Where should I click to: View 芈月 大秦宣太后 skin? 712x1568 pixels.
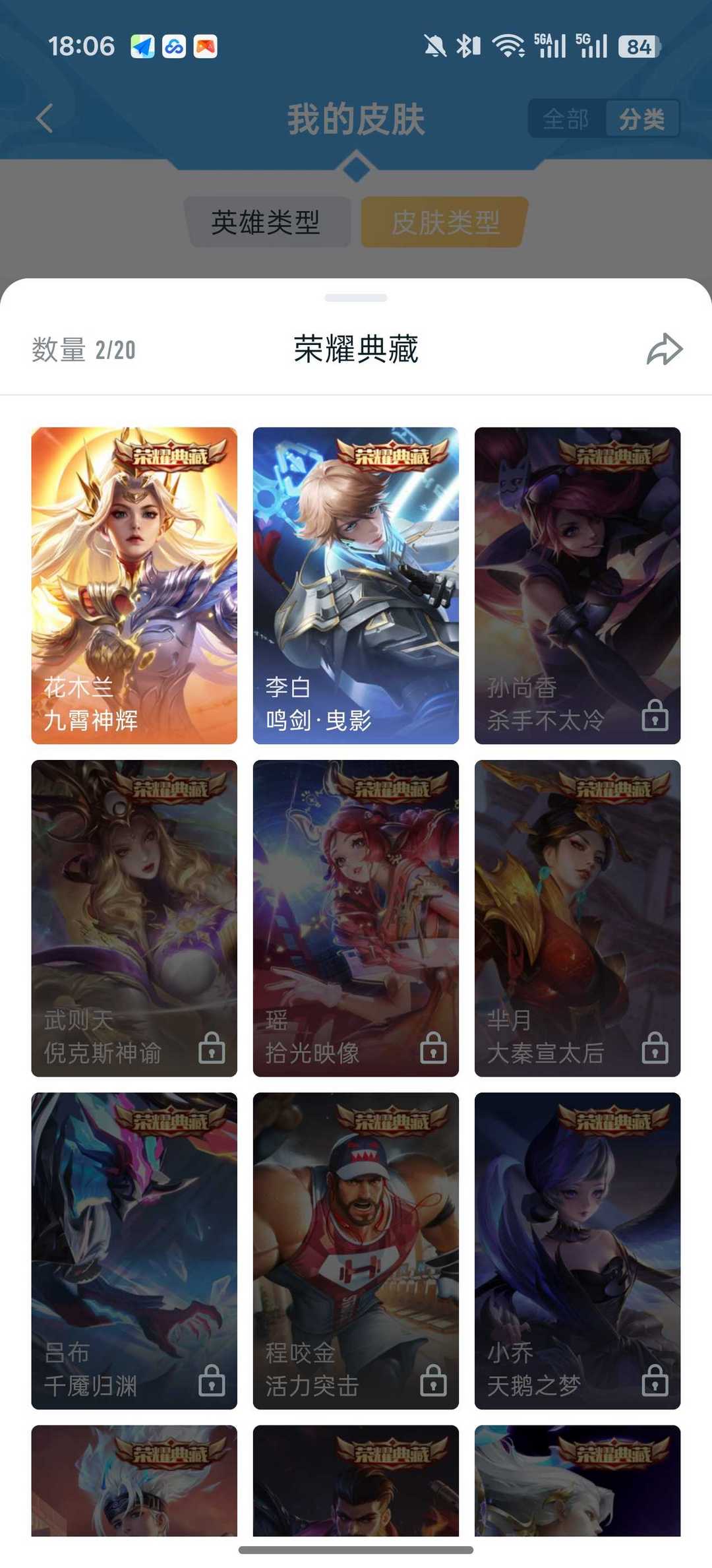578,918
